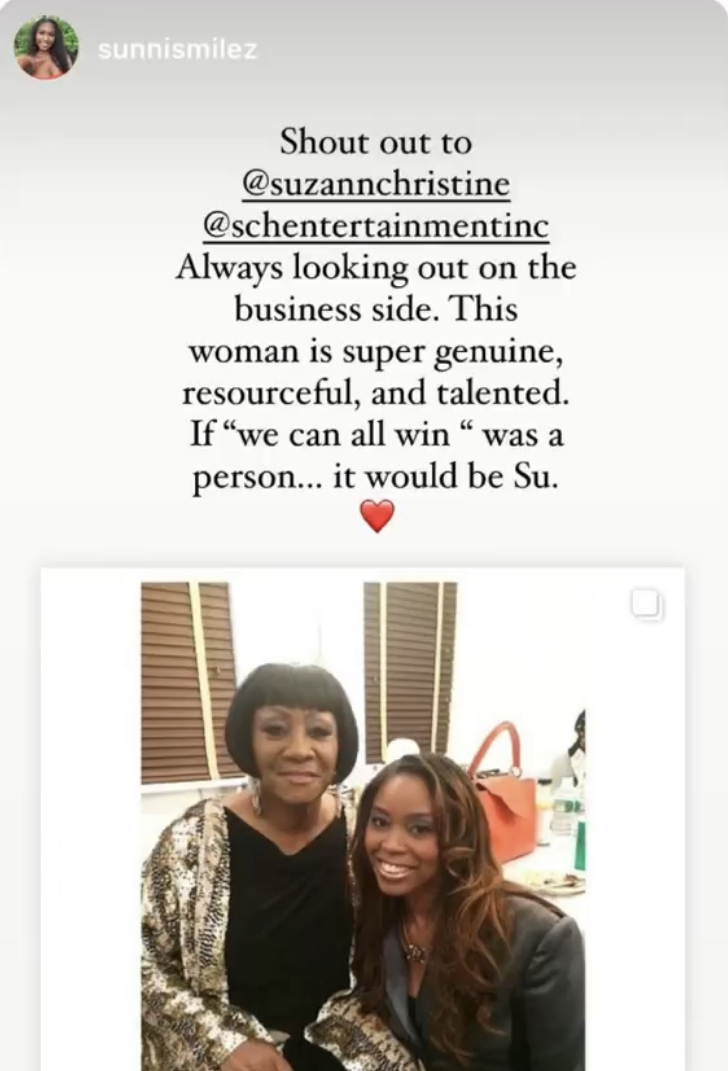728x1071 pixels.
Task: Open the @suzannchristine mention
Action: [x=376, y=185]
